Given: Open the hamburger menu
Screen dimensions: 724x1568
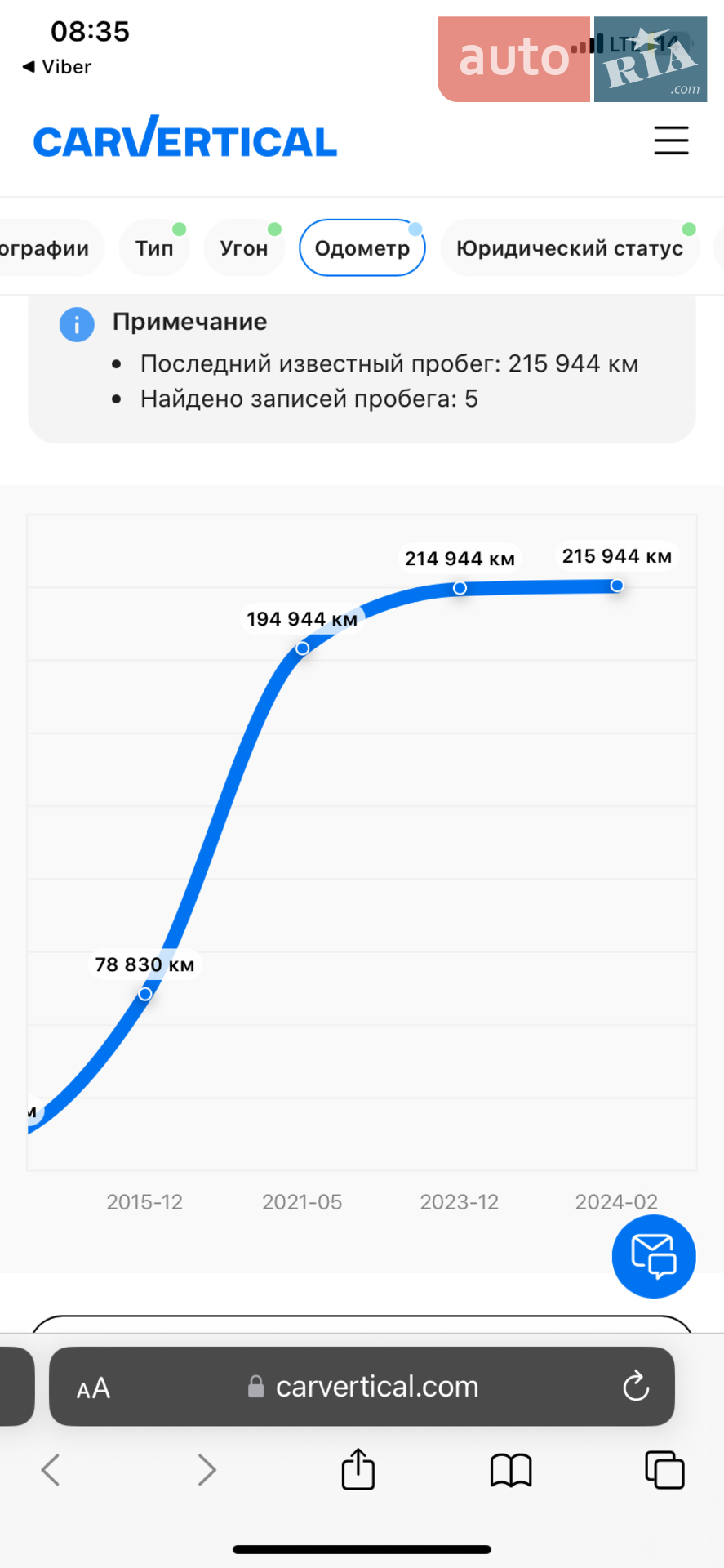Looking at the screenshot, I should coord(671,140).
